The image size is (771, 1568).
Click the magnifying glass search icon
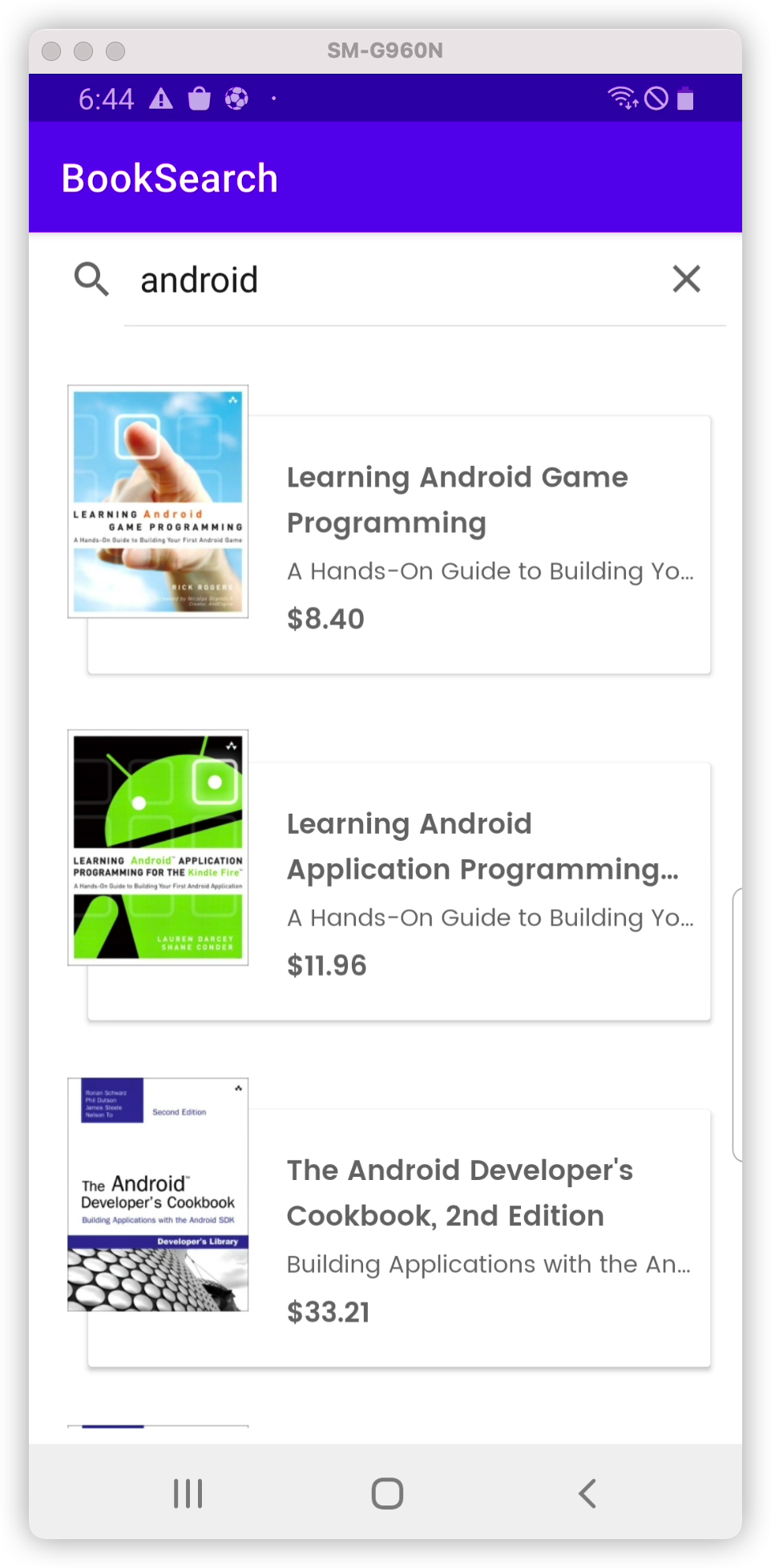91,279
